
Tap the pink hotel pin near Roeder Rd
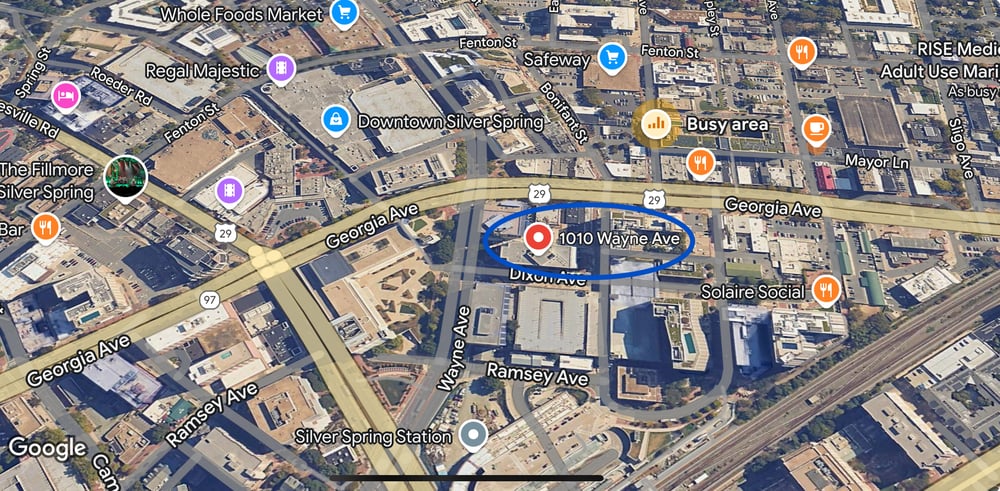click(65, 96)
